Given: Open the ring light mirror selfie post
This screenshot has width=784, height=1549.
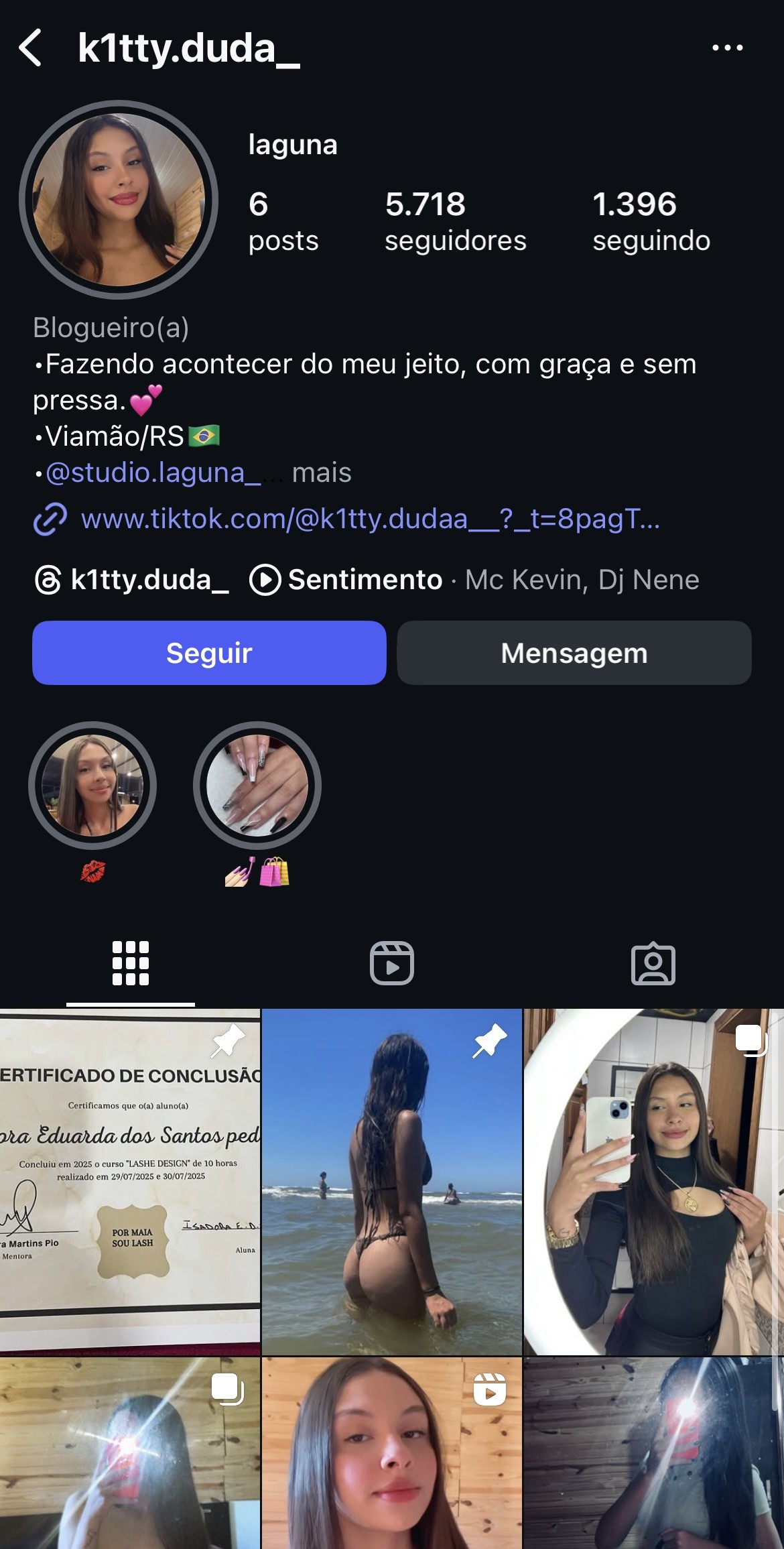Looking at the screenshot, I should (653, 1181).
